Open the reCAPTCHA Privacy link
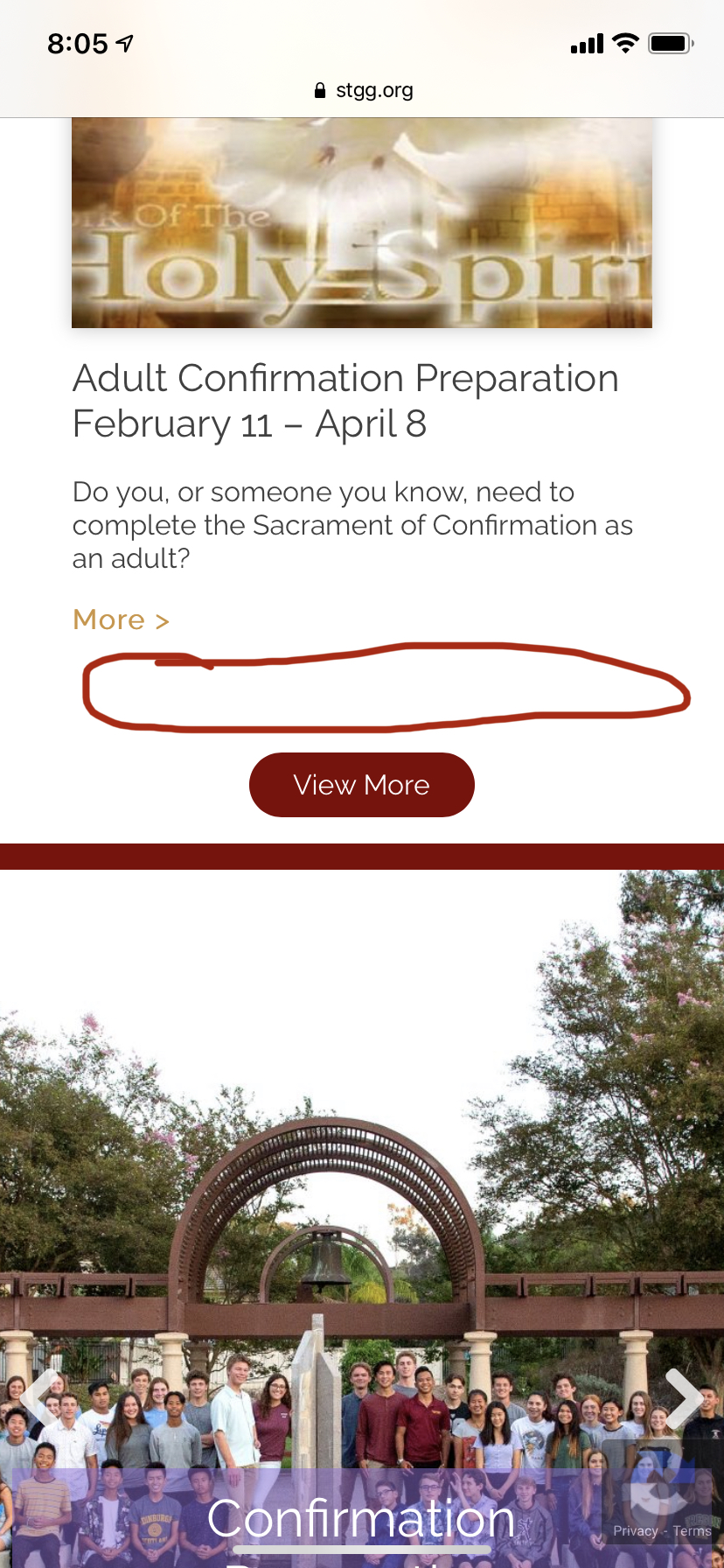 [635, 1530]
